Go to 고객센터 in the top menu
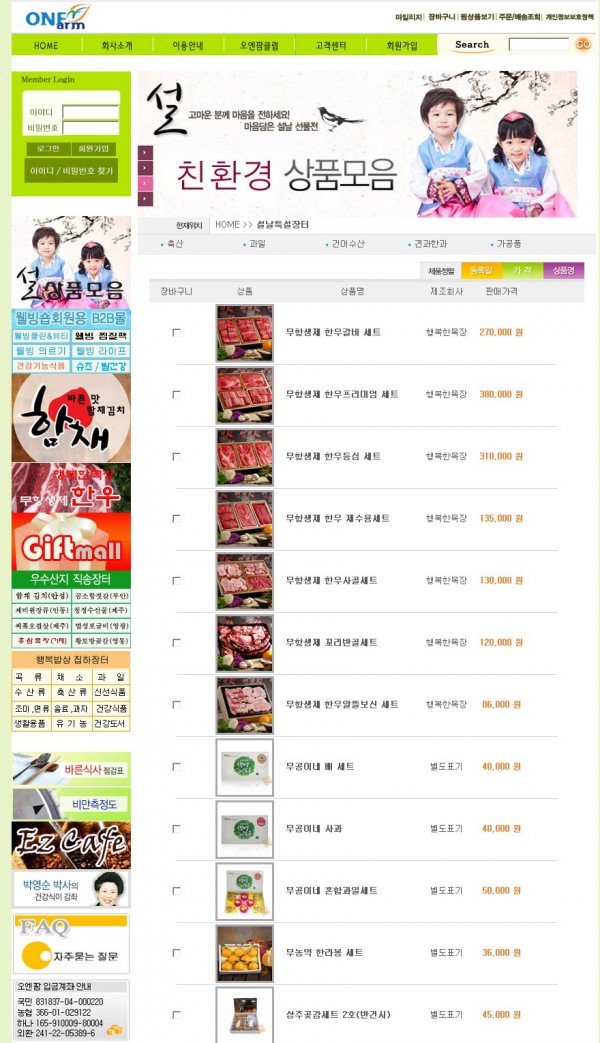This screenshot has height=1043, width=600. (331, 45)
